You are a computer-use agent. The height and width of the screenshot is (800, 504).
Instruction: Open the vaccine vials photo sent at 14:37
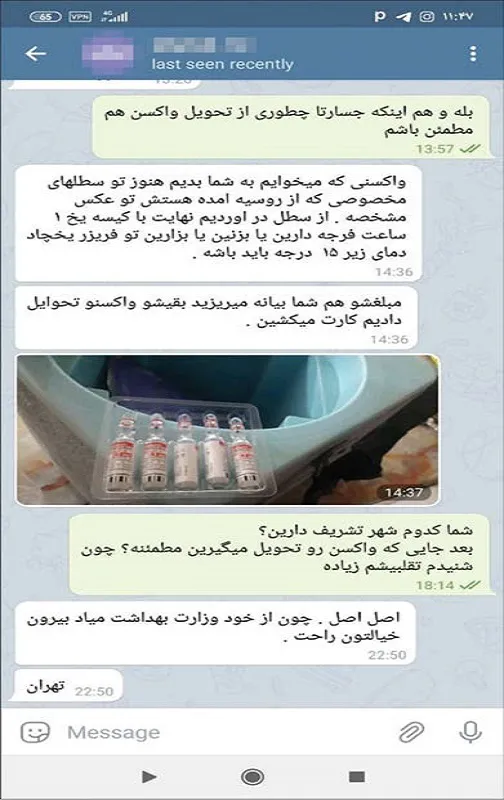(x=228, y=430)
